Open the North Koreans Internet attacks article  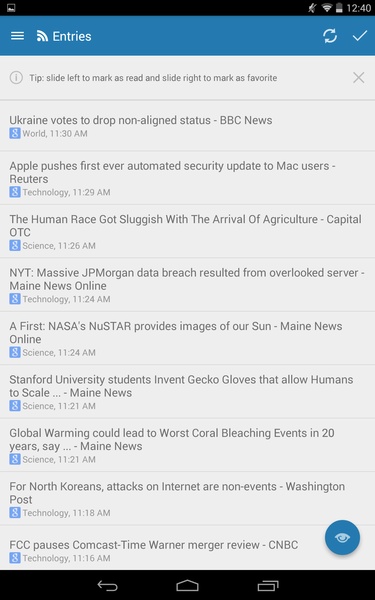tap(188, 499)
